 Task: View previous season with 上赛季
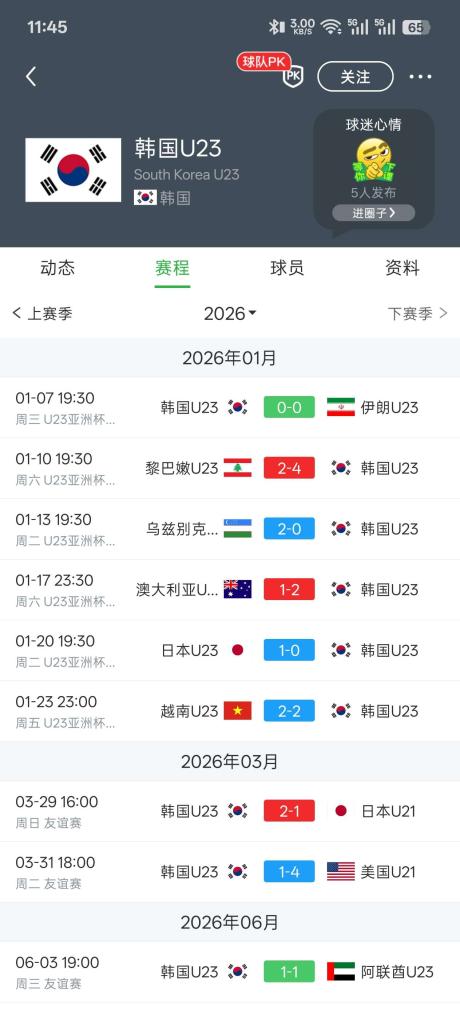click(43, 313)
